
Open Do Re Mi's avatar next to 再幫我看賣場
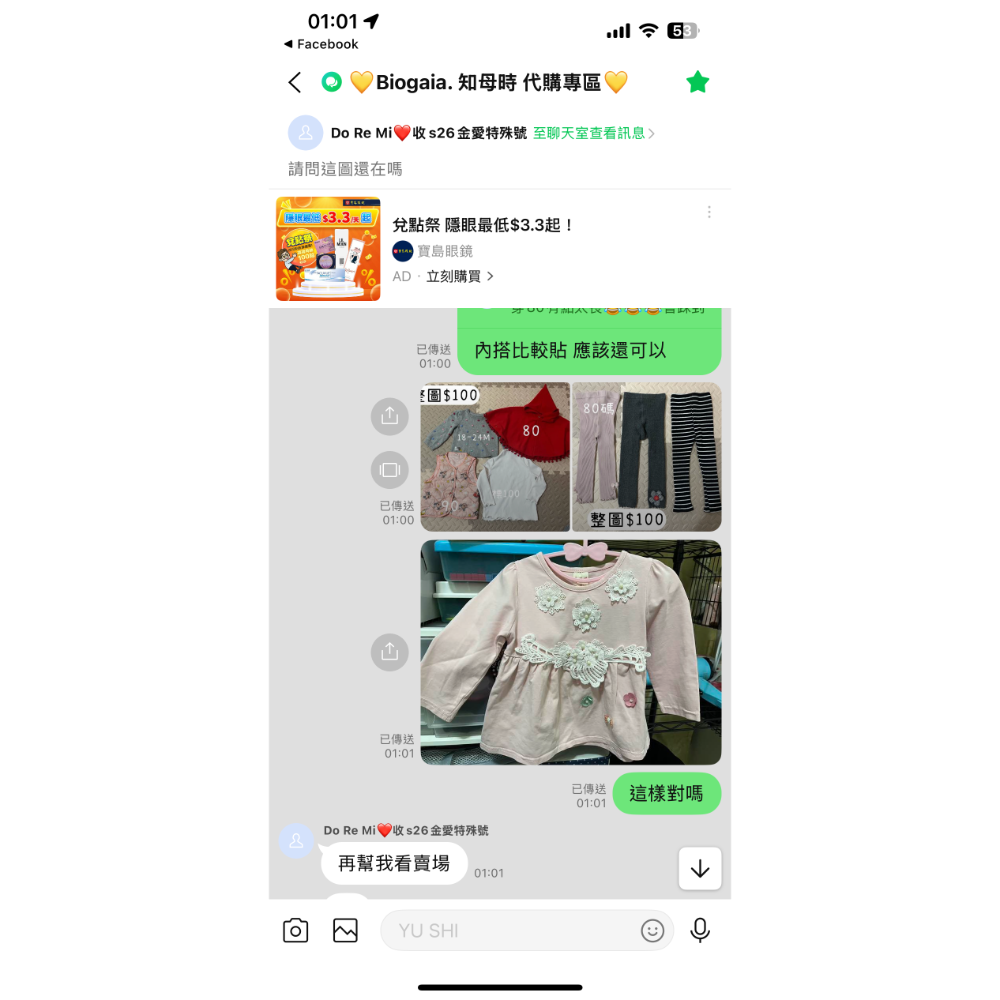point(296,842)
